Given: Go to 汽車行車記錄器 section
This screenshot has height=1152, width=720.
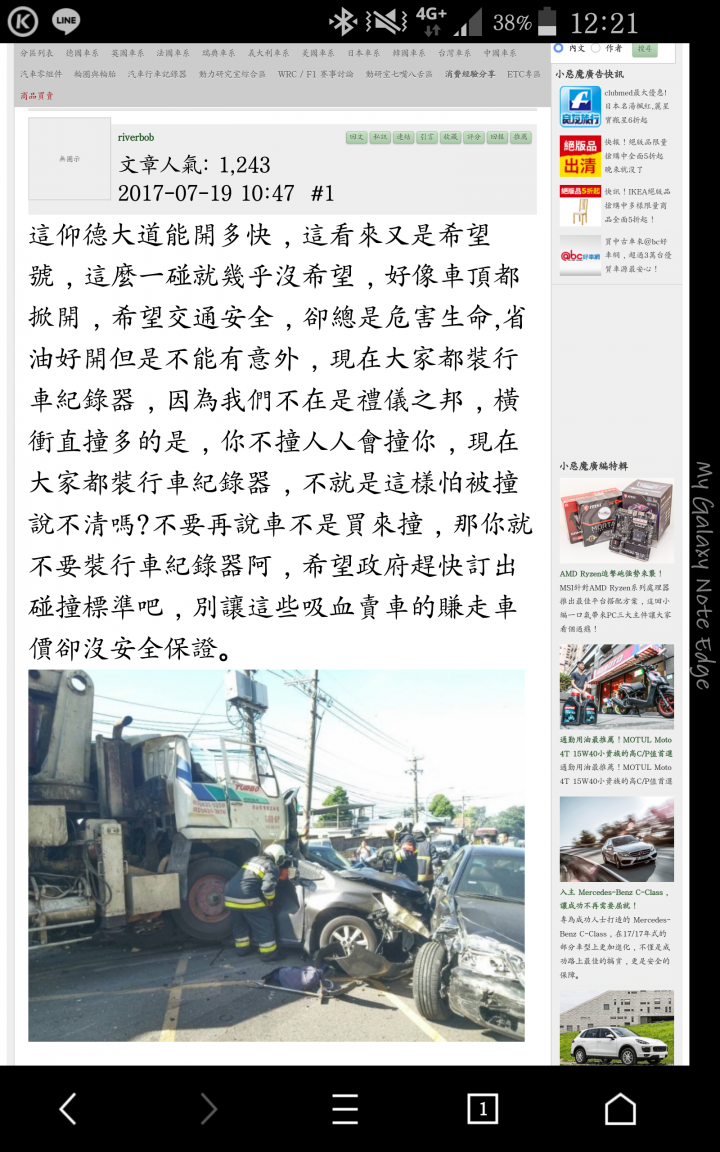Looking at the screenshot, I should coord(156,74).
